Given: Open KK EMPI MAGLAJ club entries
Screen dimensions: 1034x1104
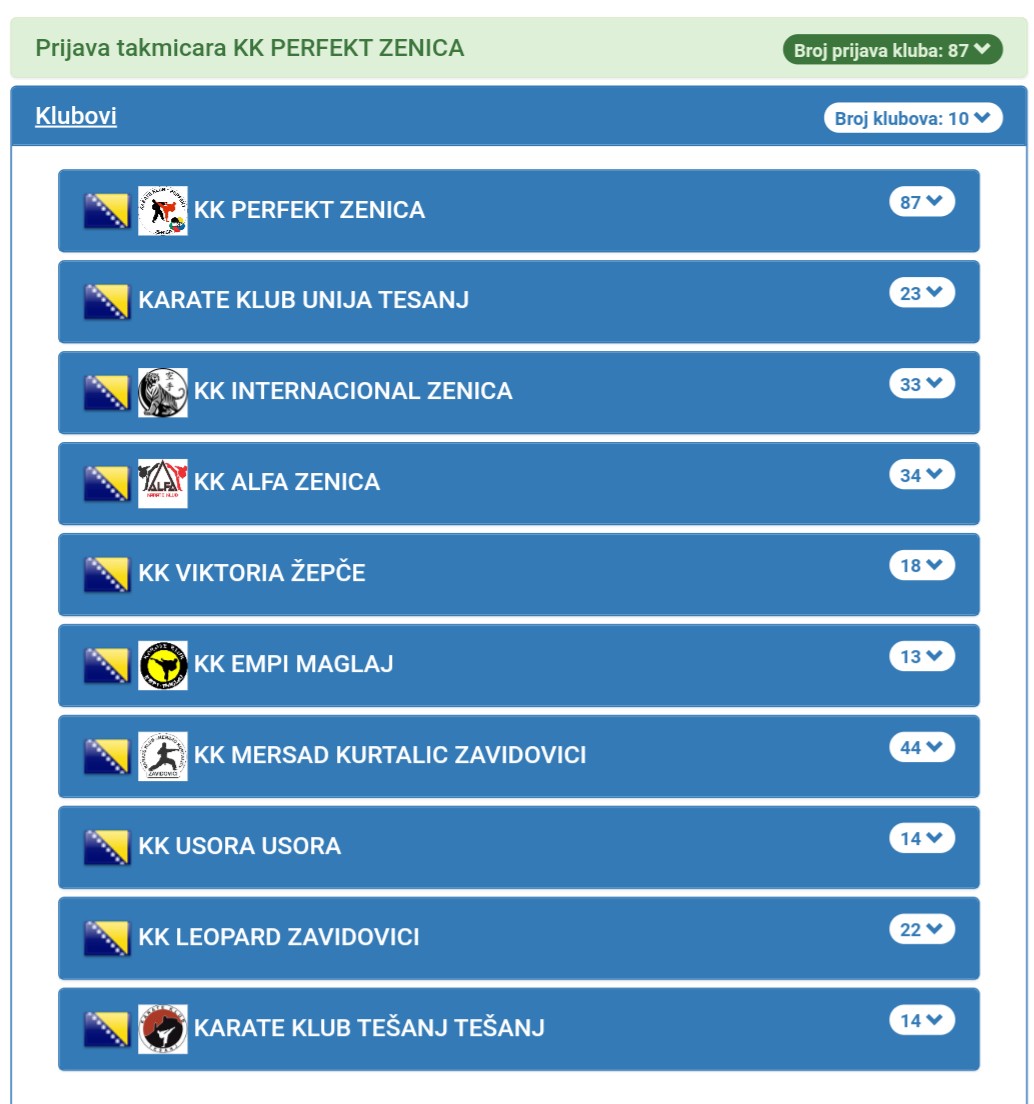Looking at the screenshot, I should 921,657.
